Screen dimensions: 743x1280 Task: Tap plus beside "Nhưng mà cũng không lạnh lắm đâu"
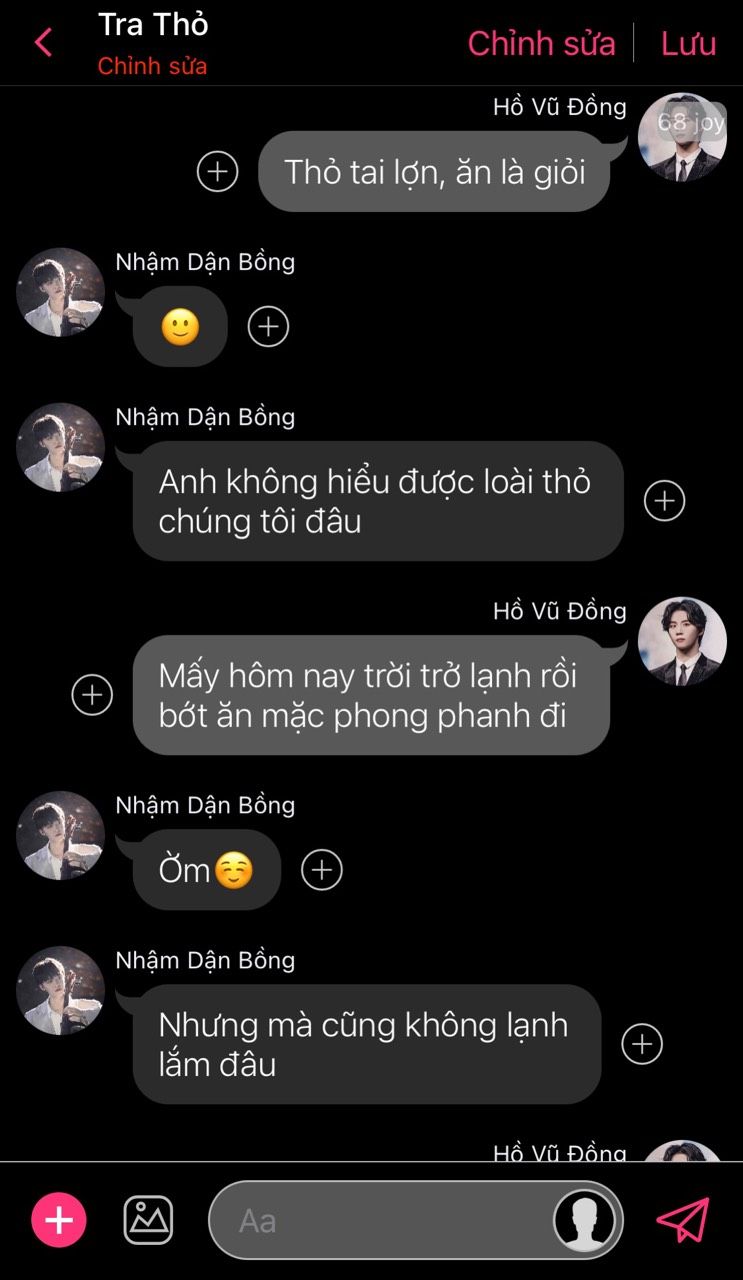tap(642, 1043)
